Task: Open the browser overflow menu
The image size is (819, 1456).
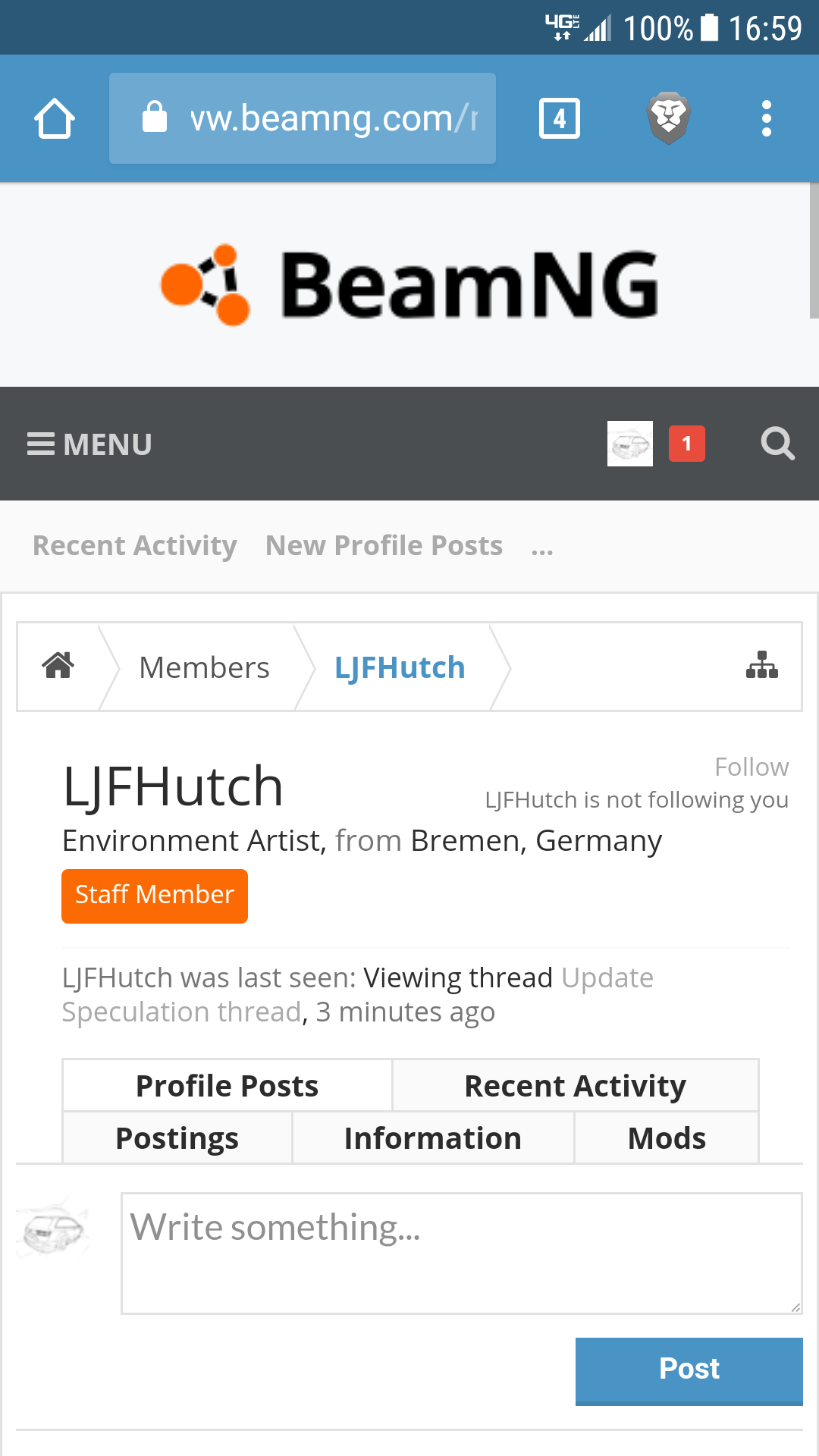Action: (x=767, y=118)
